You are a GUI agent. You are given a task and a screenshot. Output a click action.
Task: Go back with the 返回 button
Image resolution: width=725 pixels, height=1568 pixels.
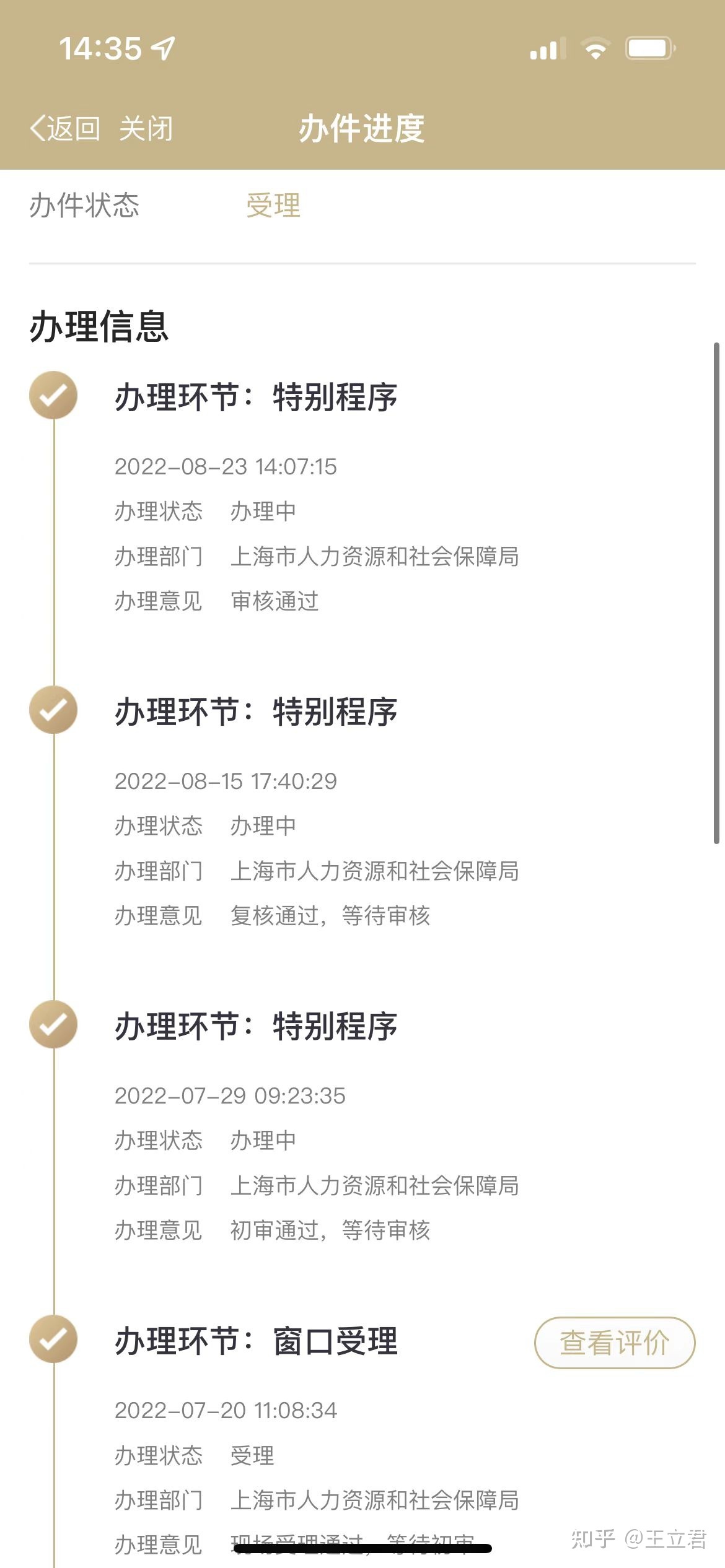[65, 129]
